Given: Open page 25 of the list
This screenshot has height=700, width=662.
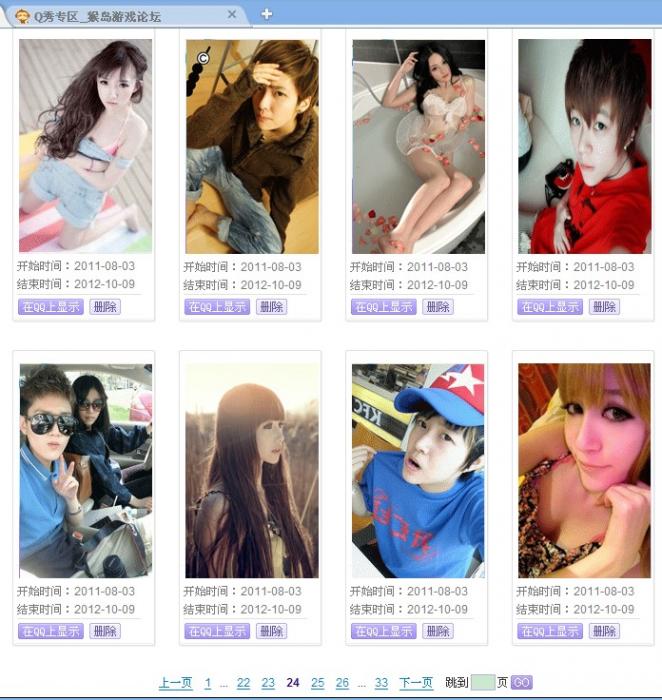Looking at the screenshot, I should [318, 683].
